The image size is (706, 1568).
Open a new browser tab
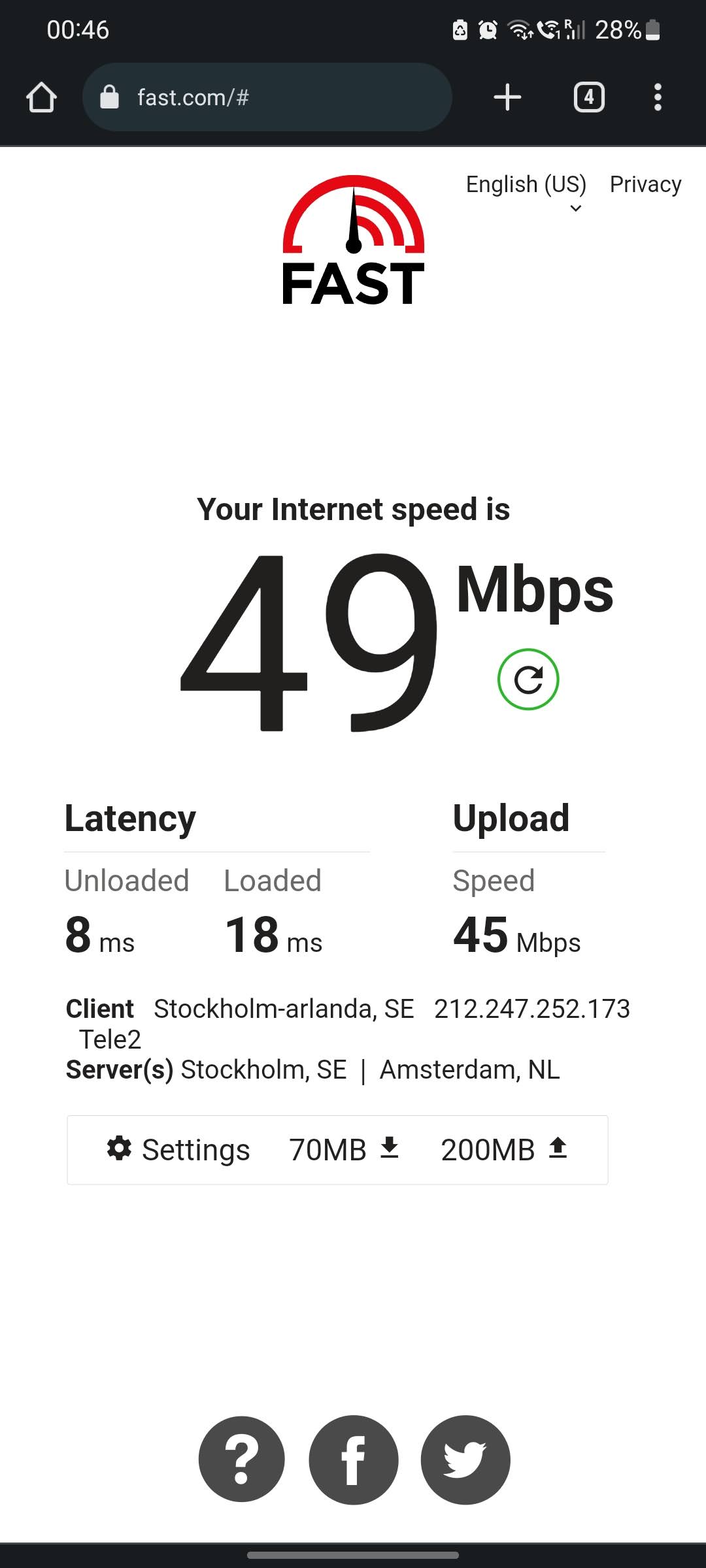coord(507,98)
